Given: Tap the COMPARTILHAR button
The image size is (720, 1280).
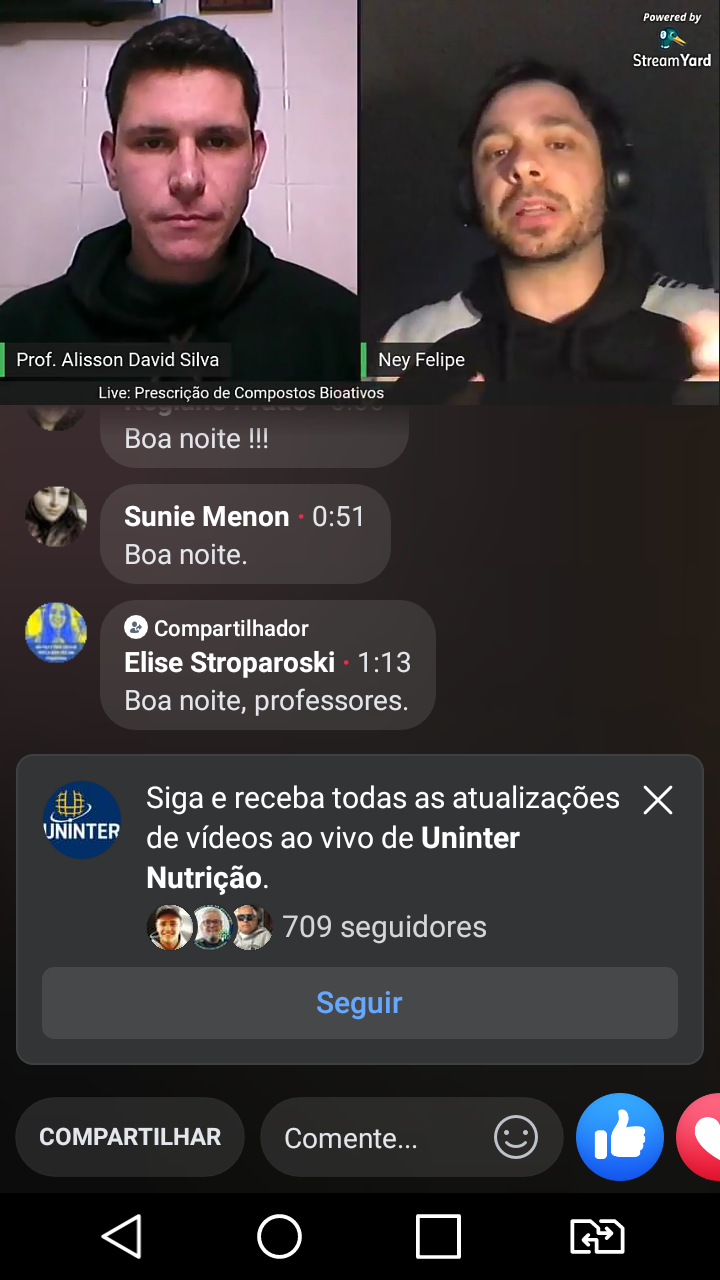Looking at the screenshot, I should (130, 1137).
